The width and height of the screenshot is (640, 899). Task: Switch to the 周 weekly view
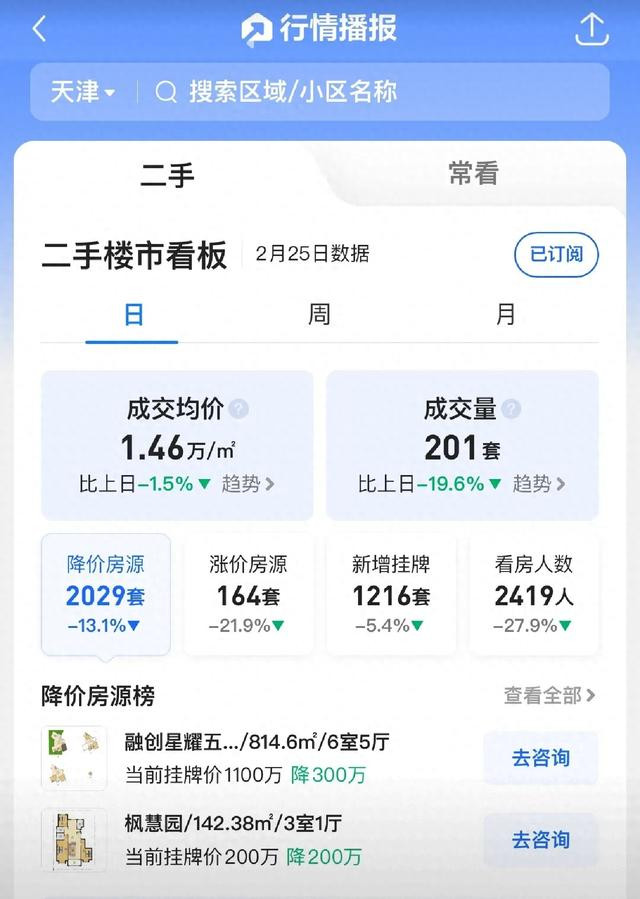pos(319,315)
